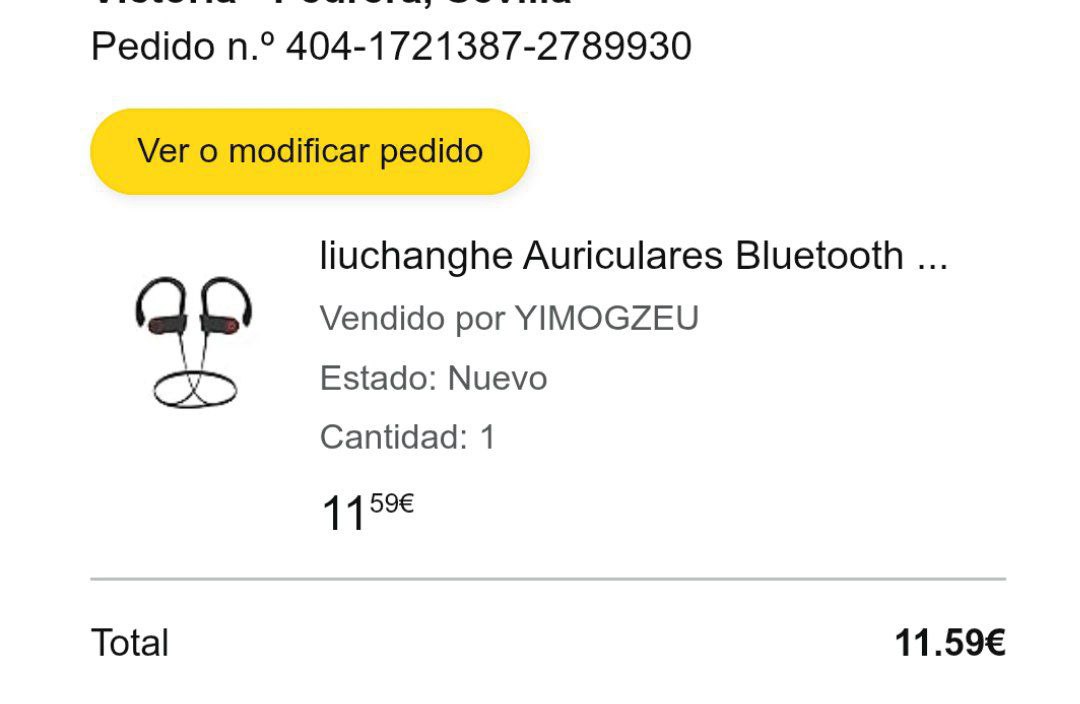Tap the 'Ver o modificar pedido' button
1080x704 pixels.
pos(309,152)
